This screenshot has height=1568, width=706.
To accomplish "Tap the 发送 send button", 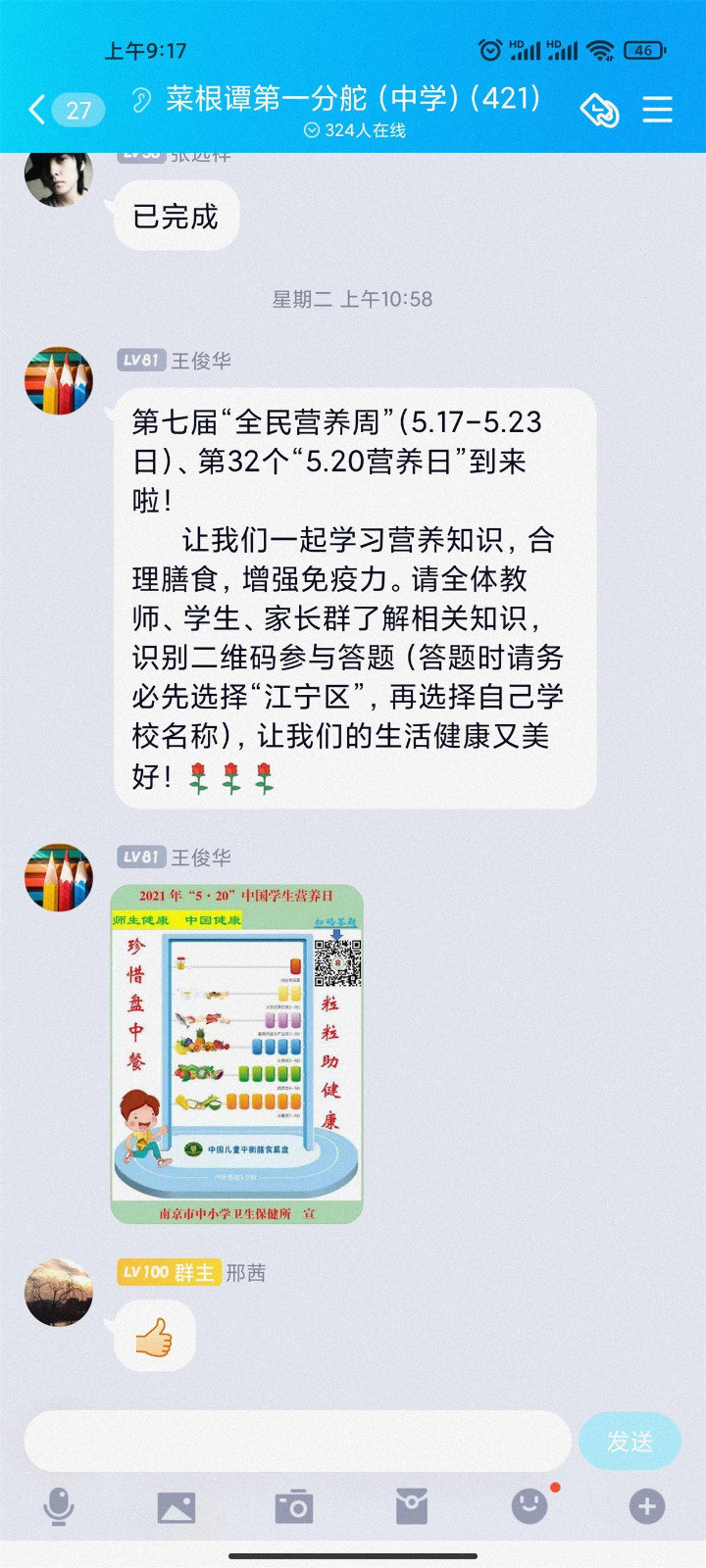I will tap(630, 1441).
